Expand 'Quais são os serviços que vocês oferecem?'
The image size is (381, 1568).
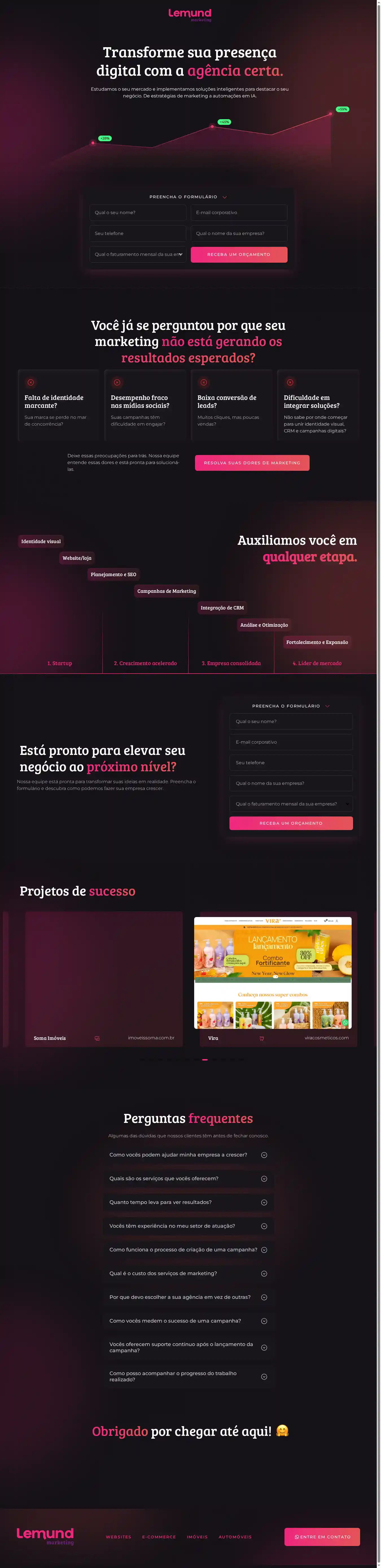(x=188, y=1179)
